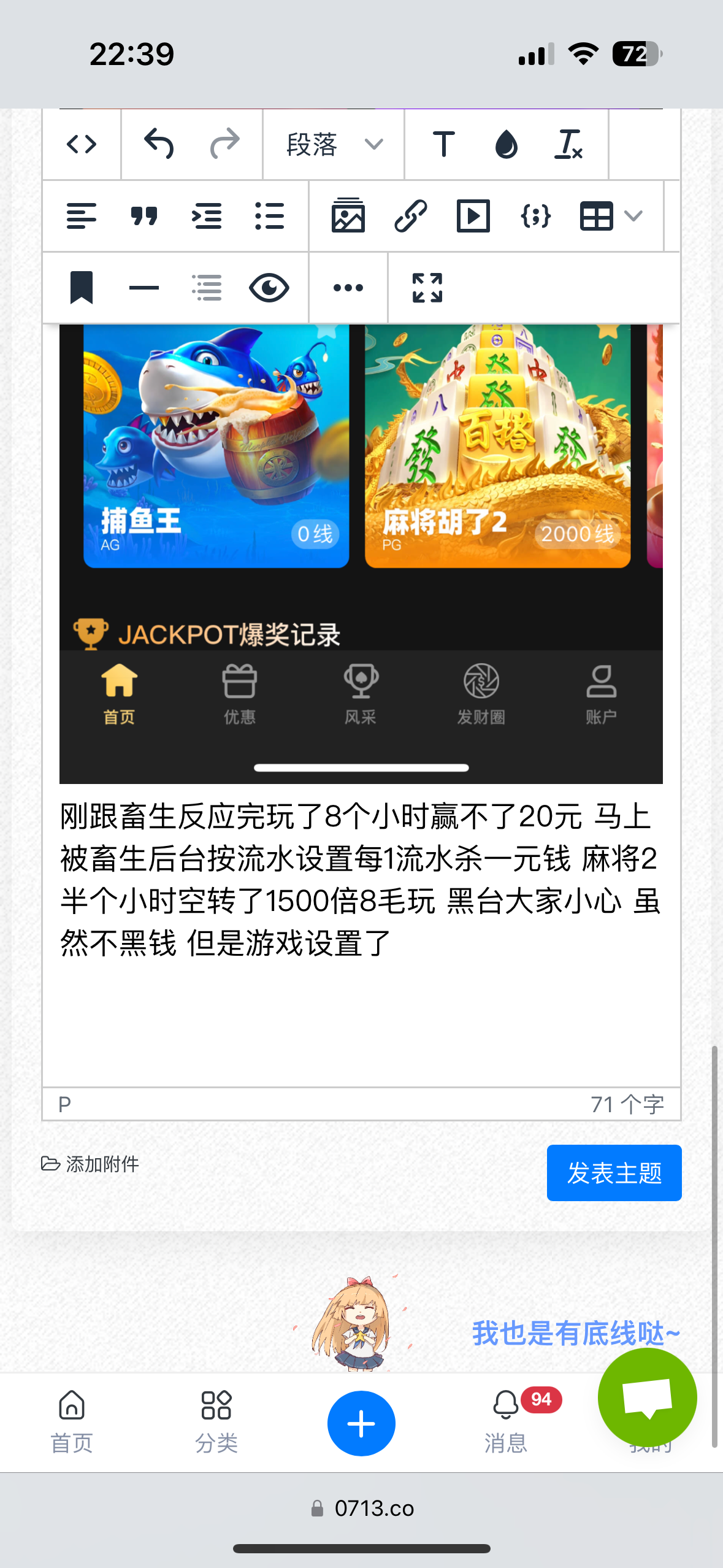
Task: Toggle the preview eye icon
Action: coord(269,288)
